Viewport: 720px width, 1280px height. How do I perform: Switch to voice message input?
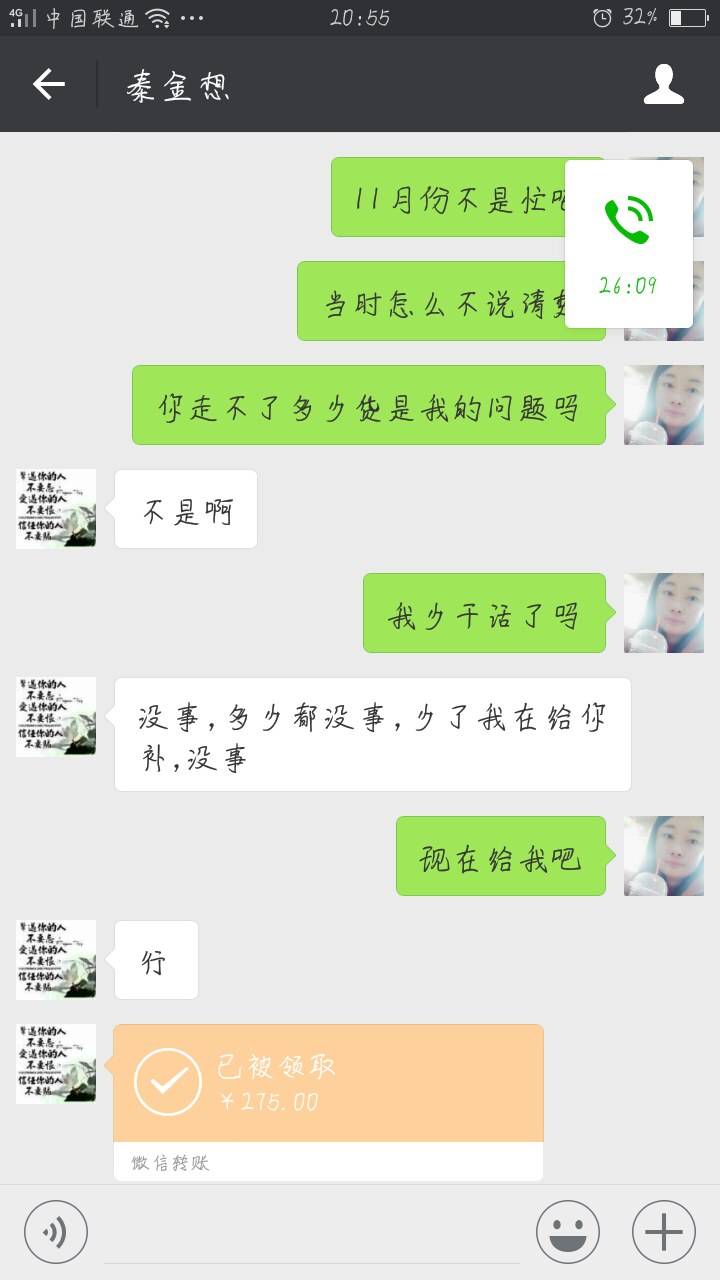pos(56,1232)
